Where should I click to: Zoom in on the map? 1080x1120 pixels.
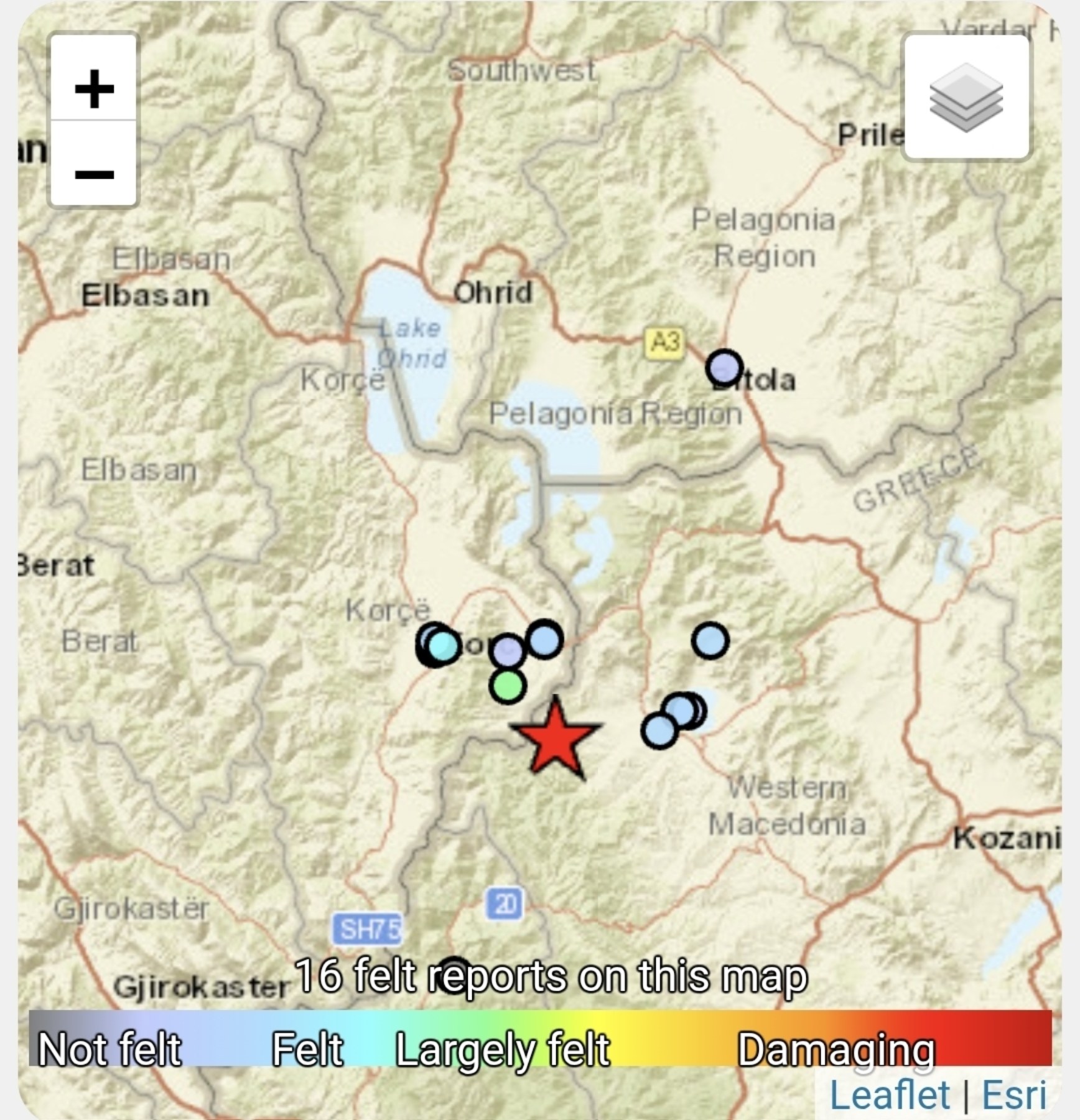[x=94, y=88]
